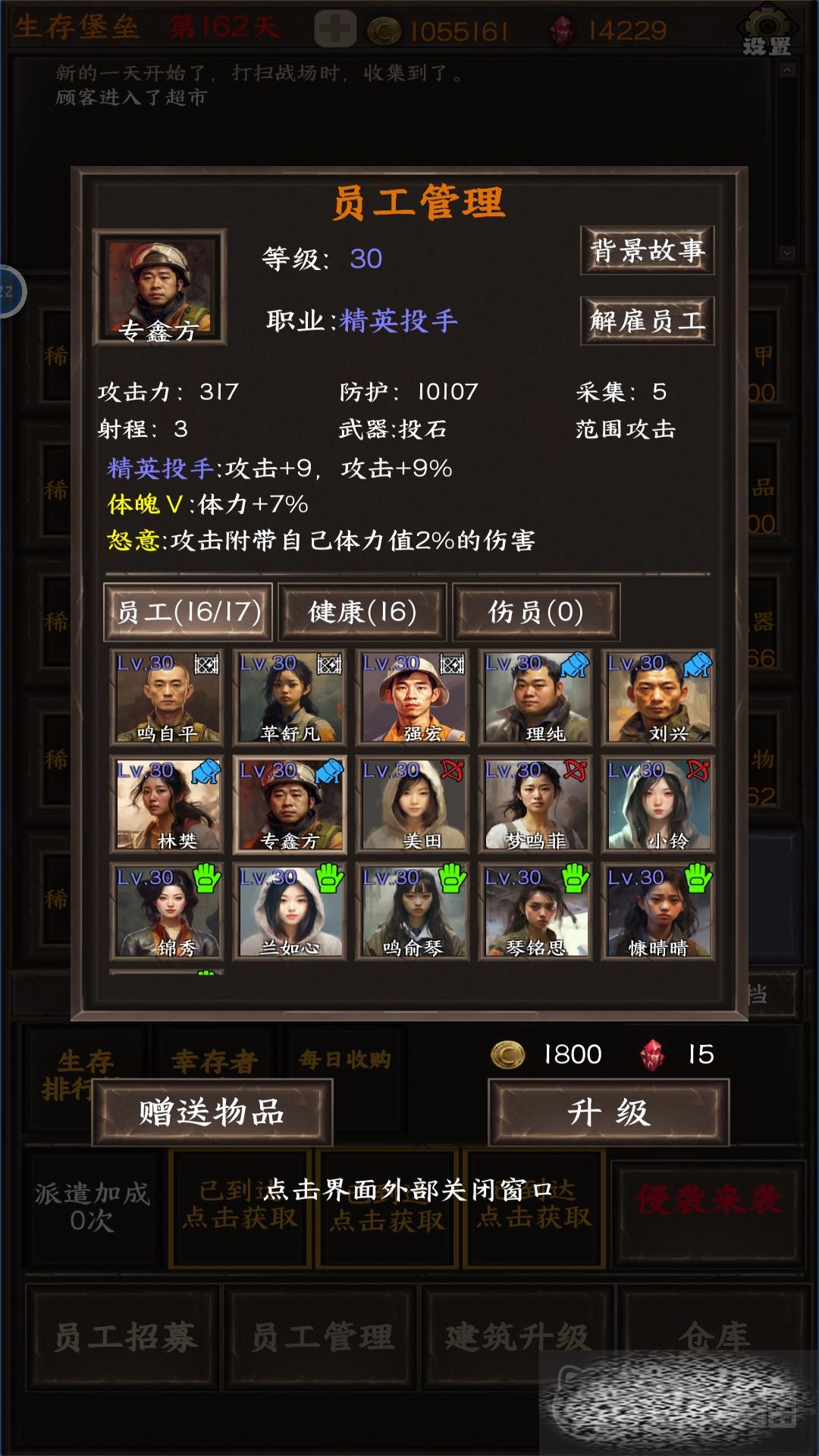The width and height of the screenshot is (819, 1456).
Task: Tap 赠送物品 to gift items
Action: [212, 1112]
